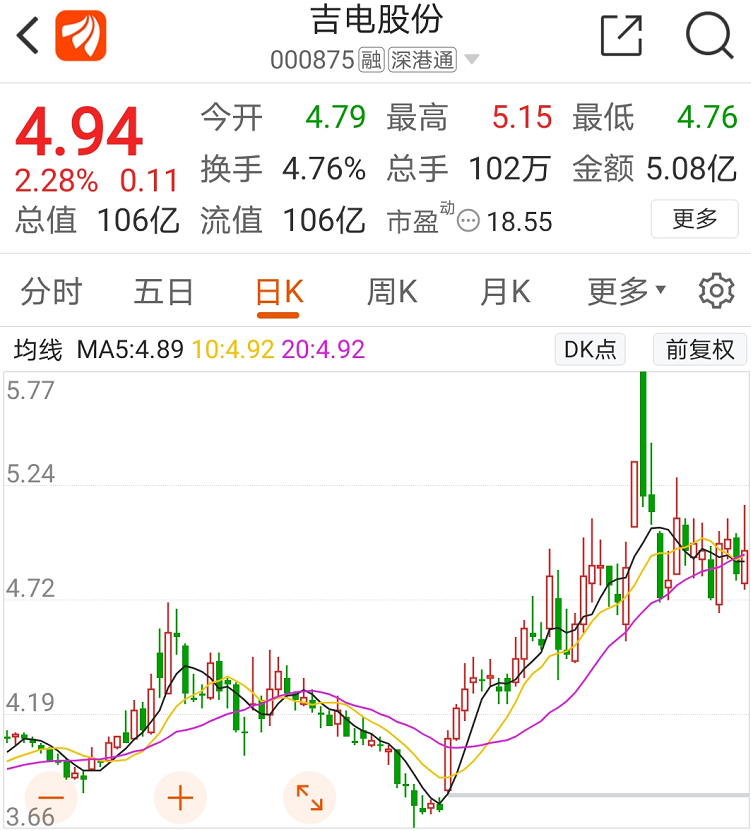Image resolution: width=751 pixels, height=831 pixels.
Task: Open the stock search function
Action: tap(710, 35)
